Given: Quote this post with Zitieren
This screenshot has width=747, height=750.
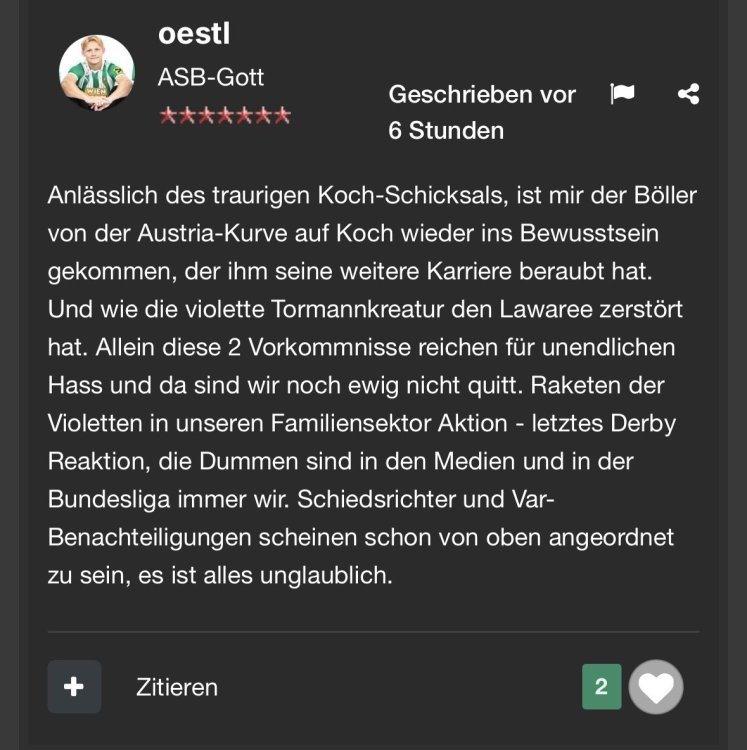Looking at the screenshot, I should point(177,687).
